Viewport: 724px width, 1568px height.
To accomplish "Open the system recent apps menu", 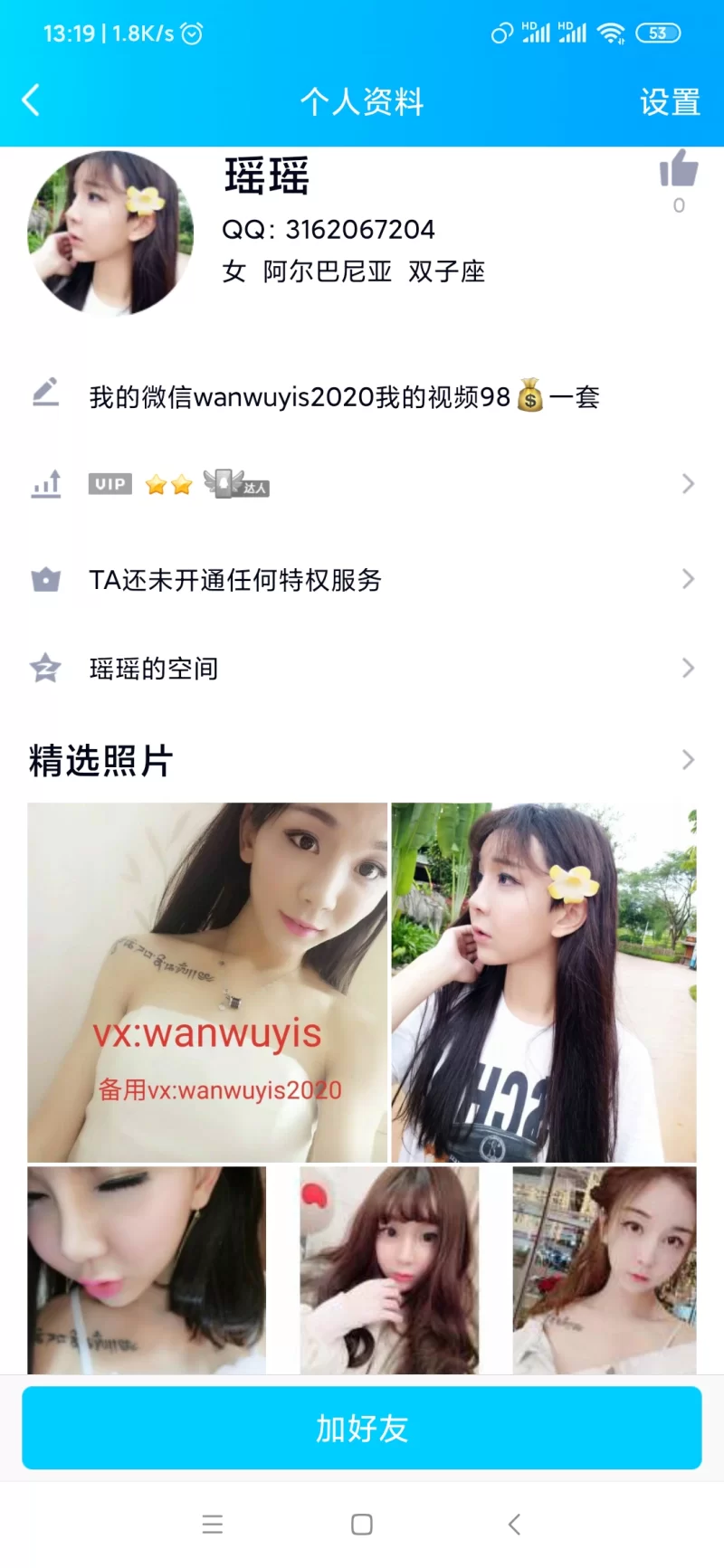I will 213,1525.
